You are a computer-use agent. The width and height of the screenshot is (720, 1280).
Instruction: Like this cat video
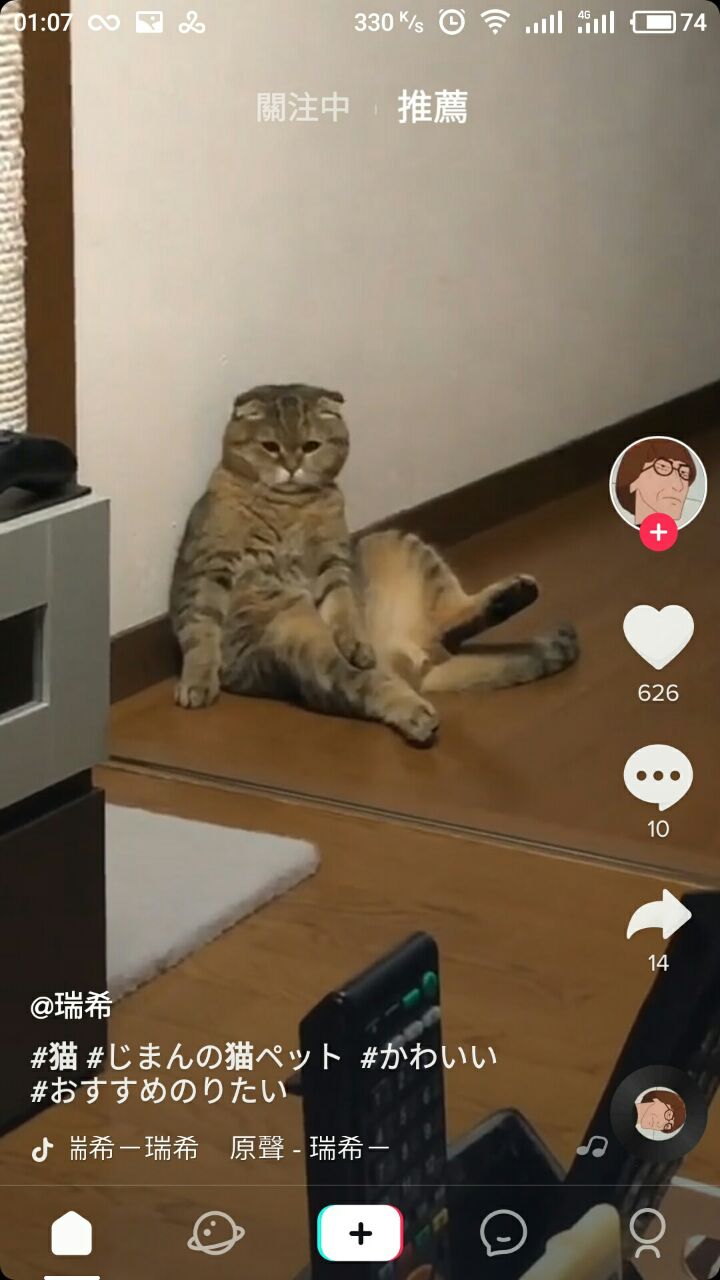point(657,637)
